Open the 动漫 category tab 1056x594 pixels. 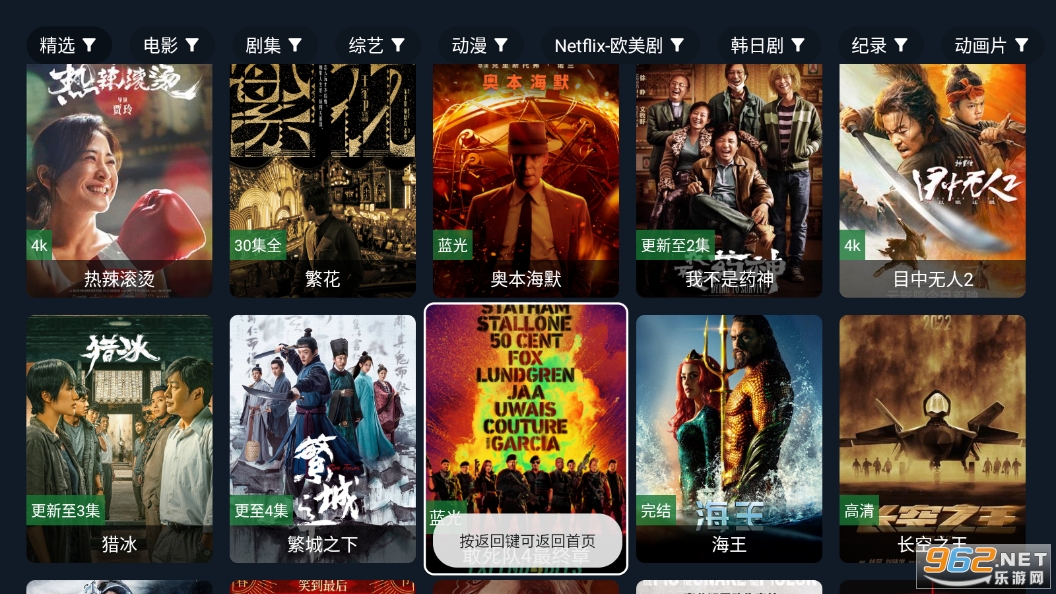tap(480, 45)
